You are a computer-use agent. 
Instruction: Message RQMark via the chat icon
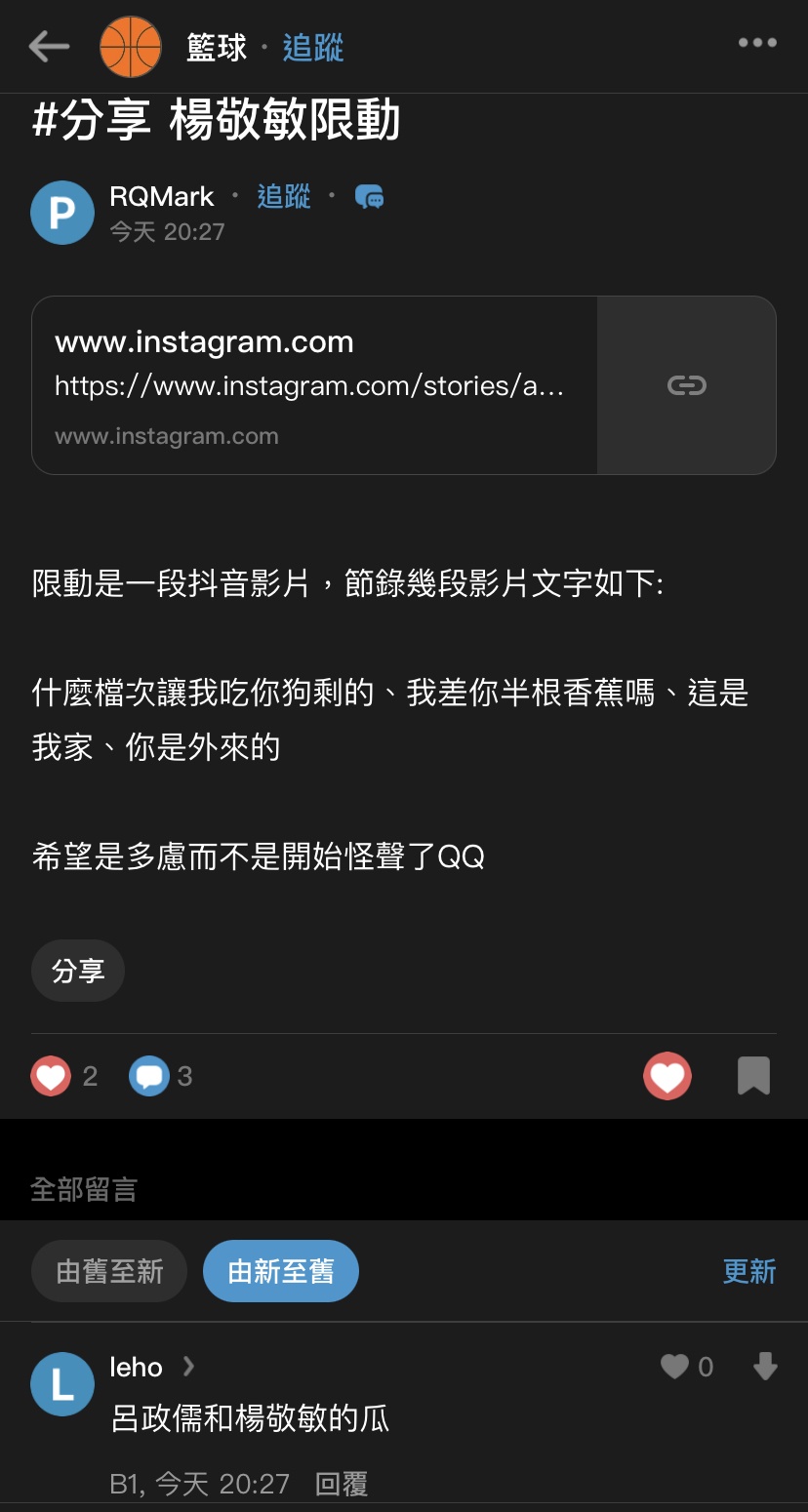[x=369, y=197]
